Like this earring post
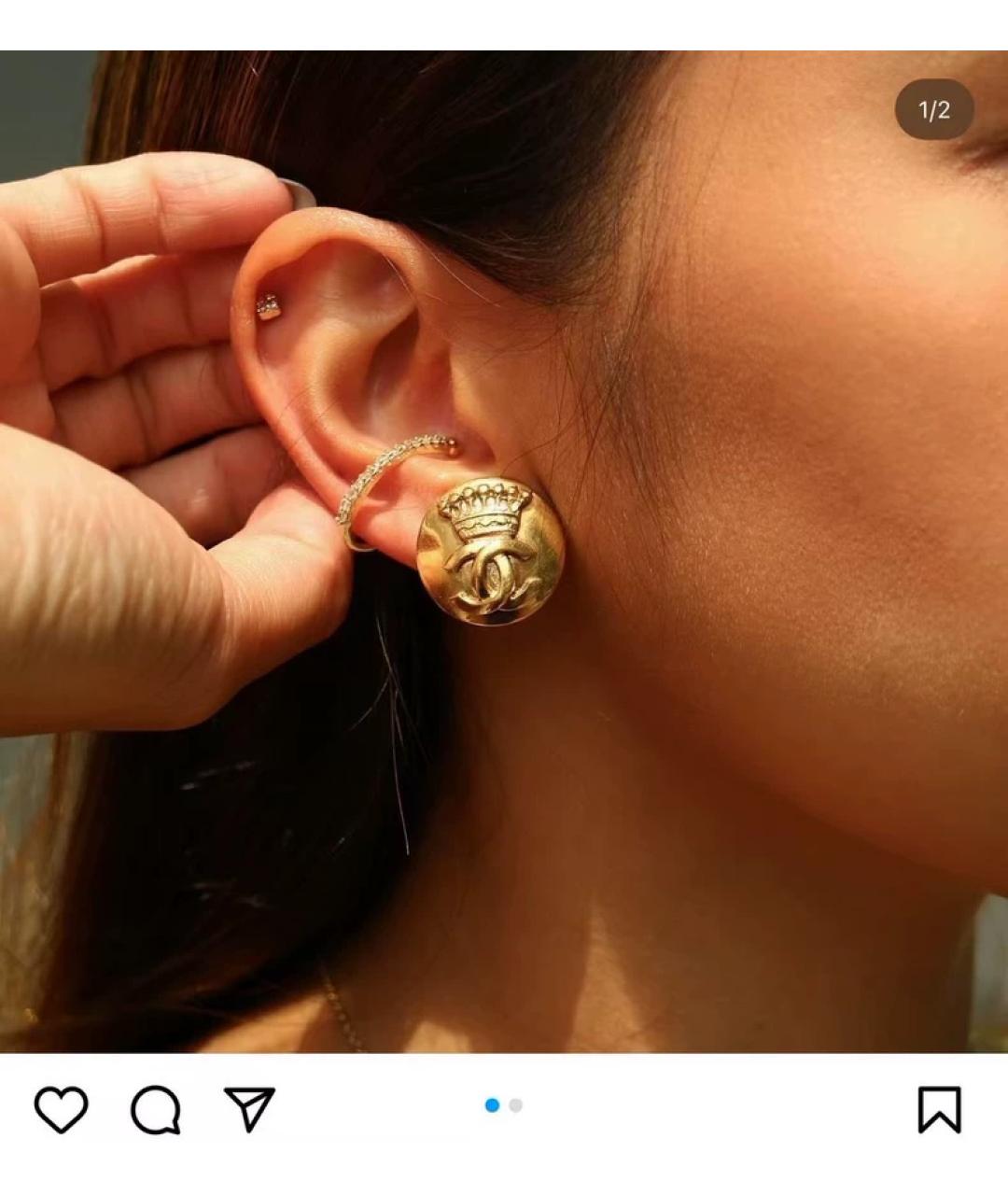 61,1109
